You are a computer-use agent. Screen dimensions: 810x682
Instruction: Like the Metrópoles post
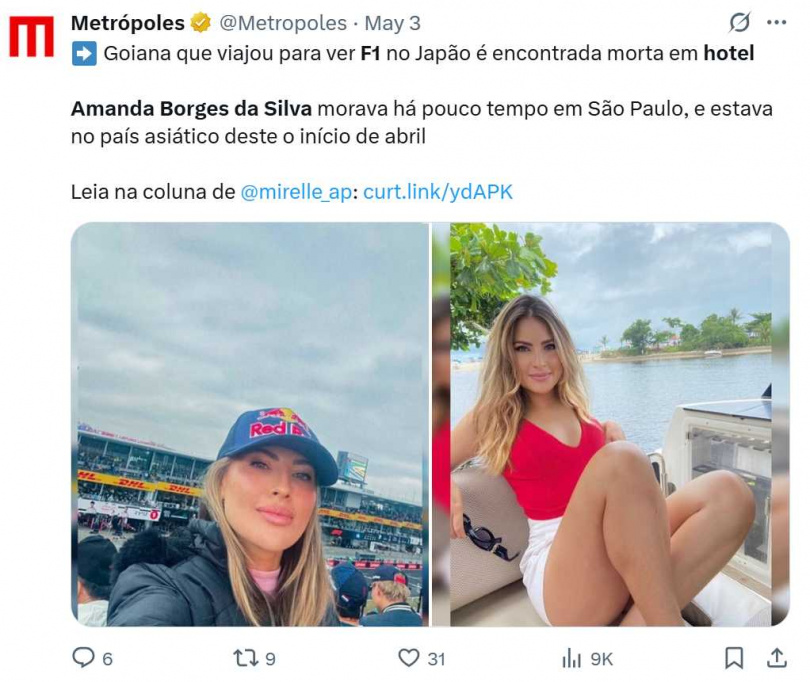point(409,657)
